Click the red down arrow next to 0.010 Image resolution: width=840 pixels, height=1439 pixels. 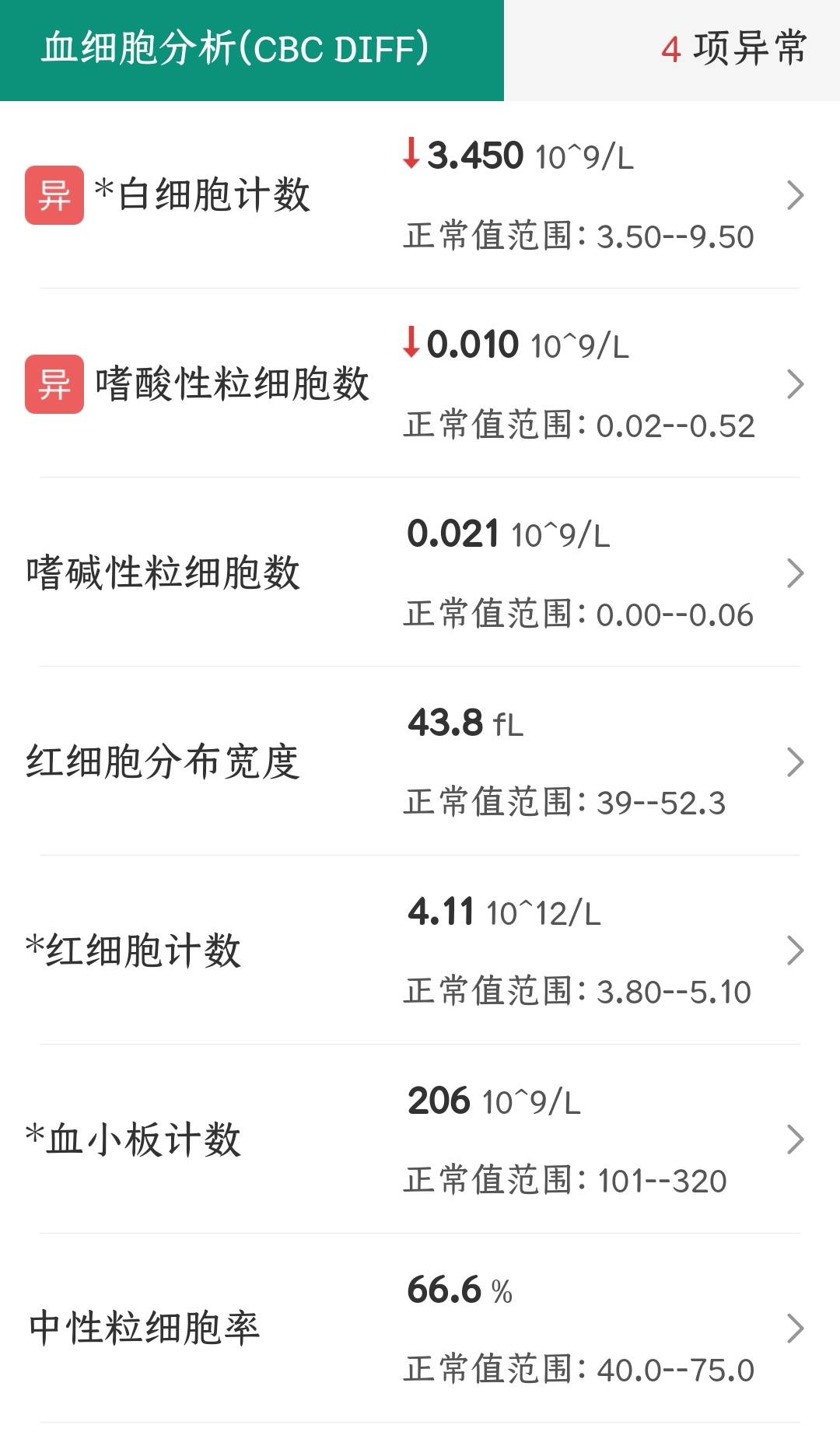pos(410,342)
